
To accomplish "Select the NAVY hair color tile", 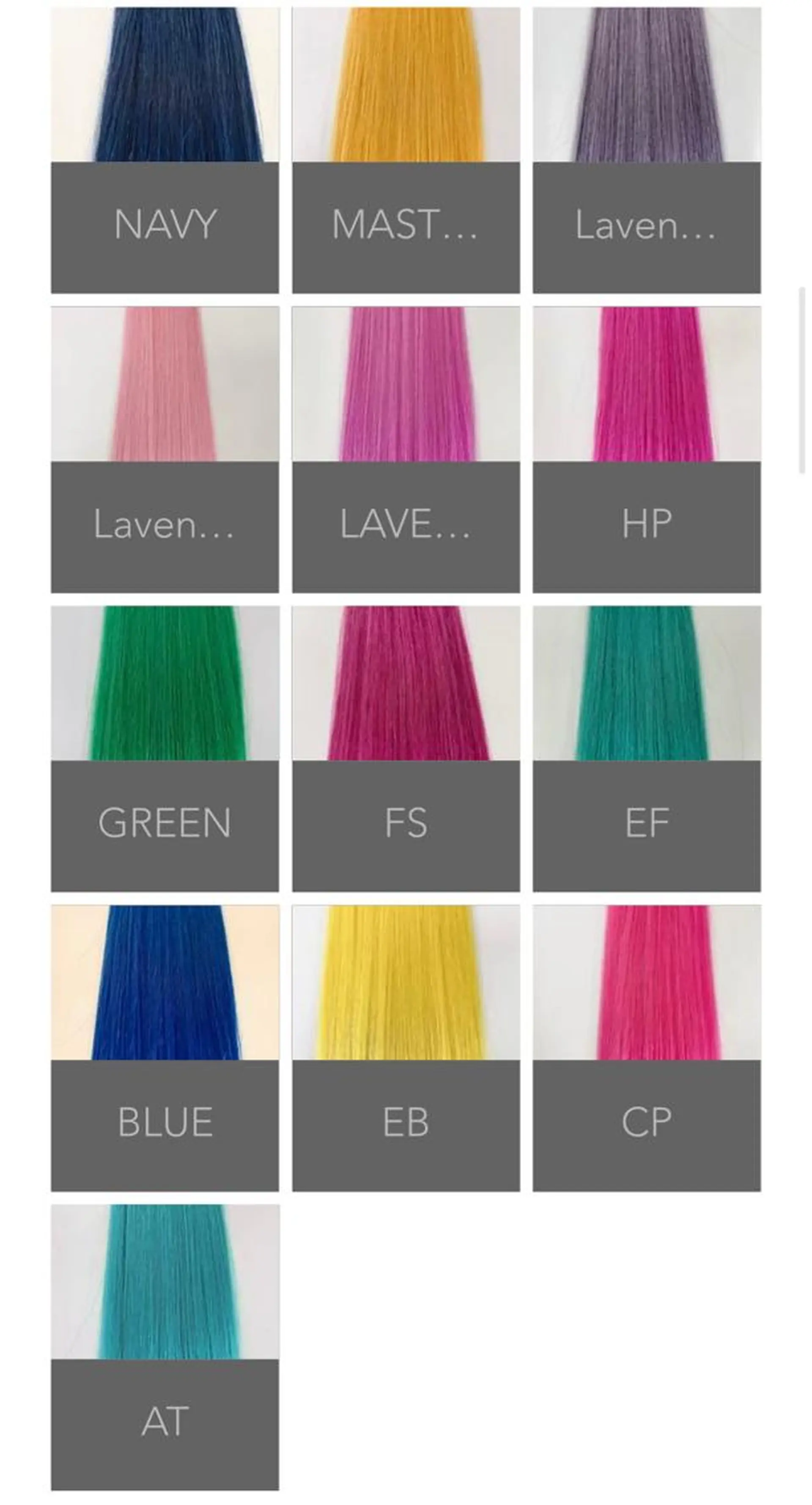I will (x=165, y=150).
